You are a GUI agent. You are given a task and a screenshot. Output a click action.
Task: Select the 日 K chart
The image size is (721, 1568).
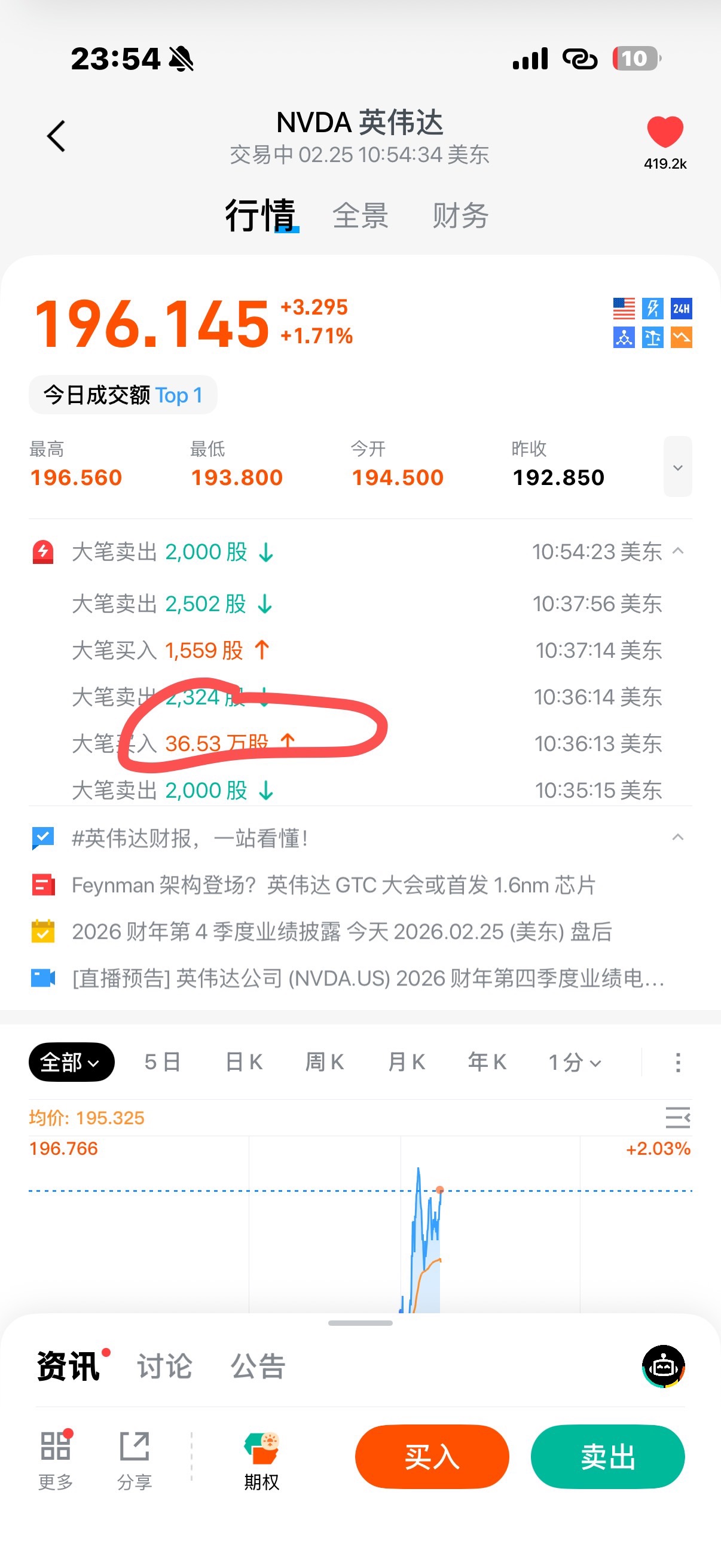pyautogui.click(x=243, y=1062)
